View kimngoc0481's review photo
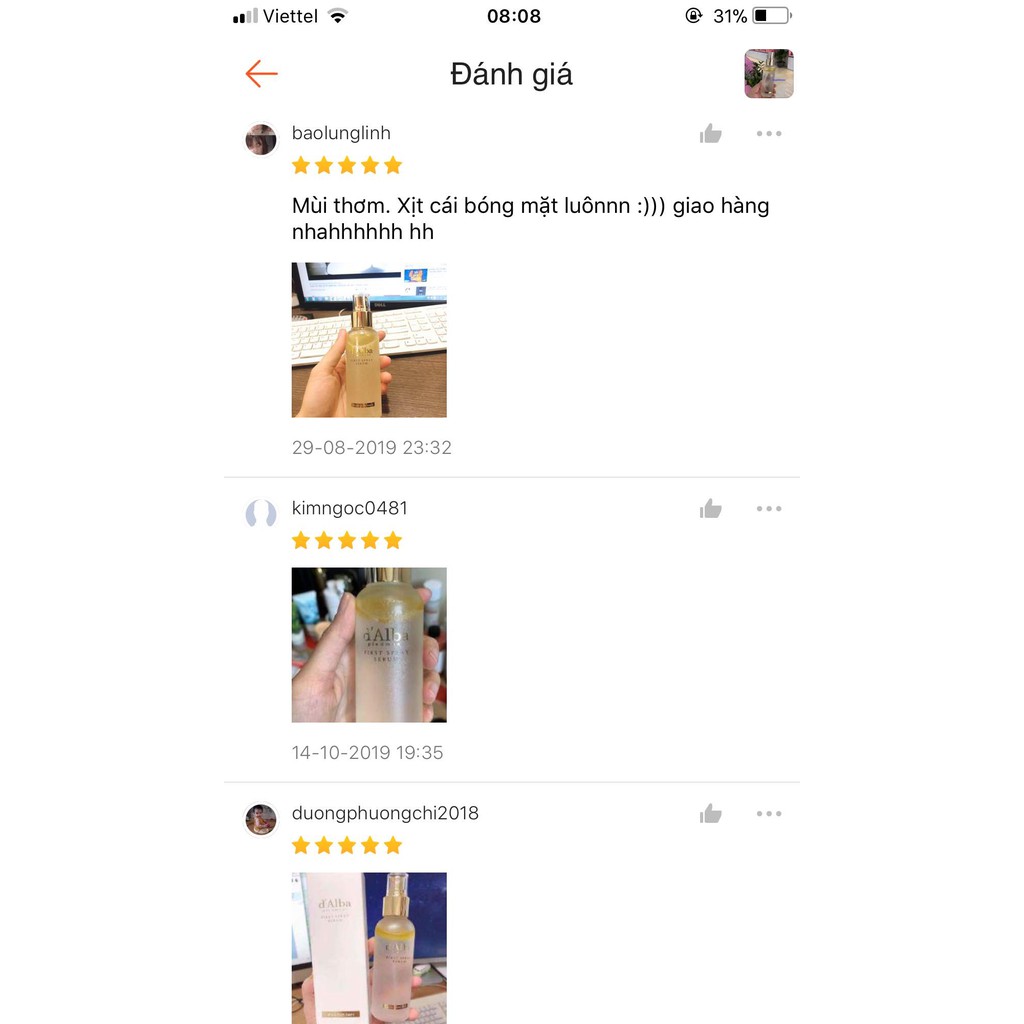The width and height of the screenshot is (1024, 1024). point(369,645)
